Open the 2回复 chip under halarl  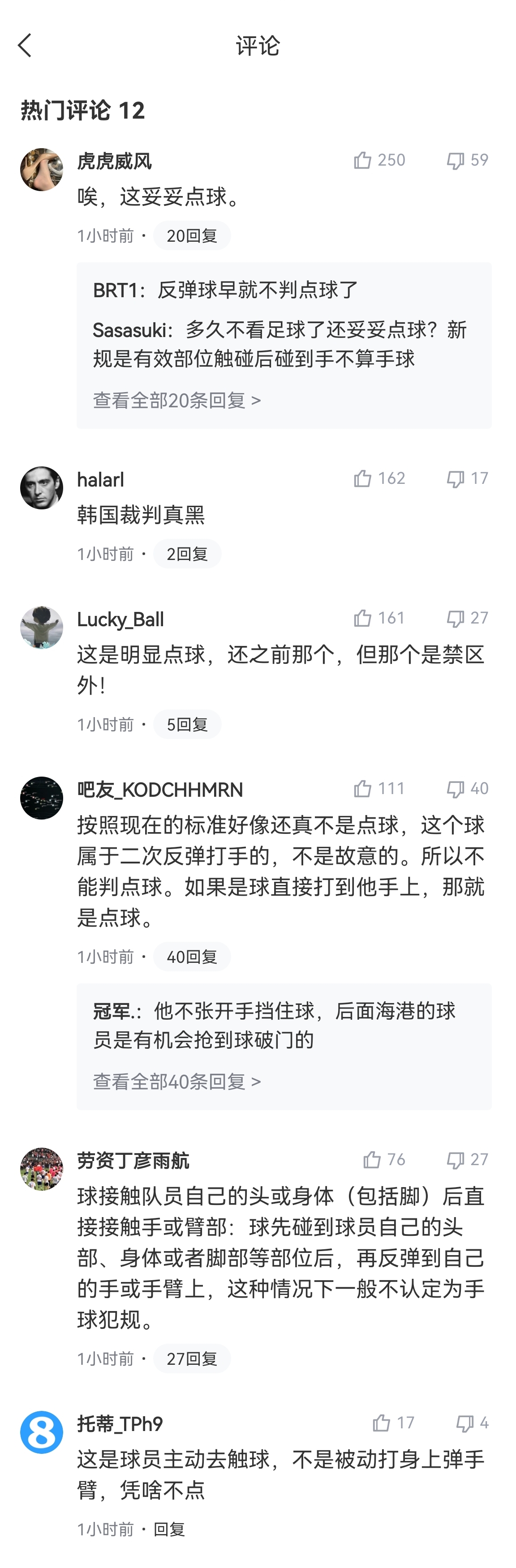pos(187,554)
